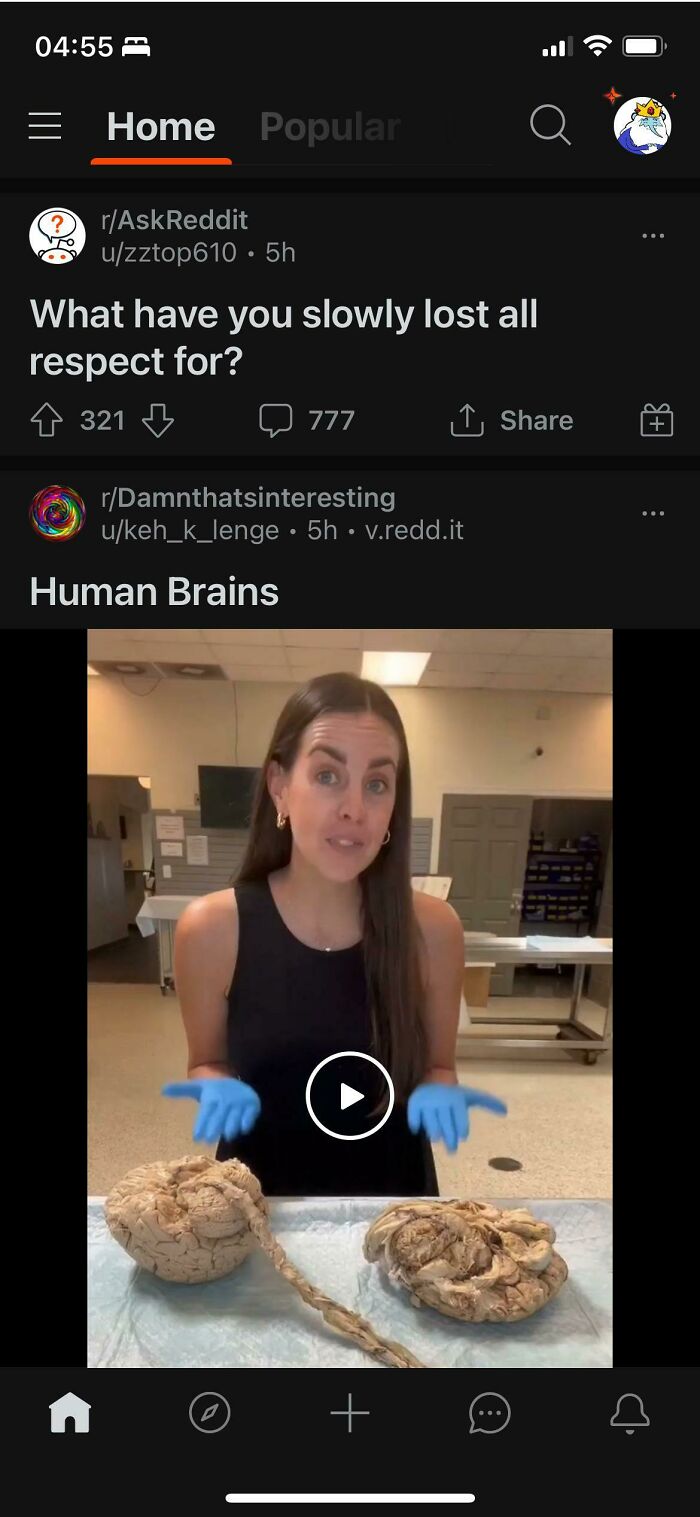The width and height of the screenshot is (700, 1517).
Task: Select the Home feed tab
Action: (x=161, y=127)
